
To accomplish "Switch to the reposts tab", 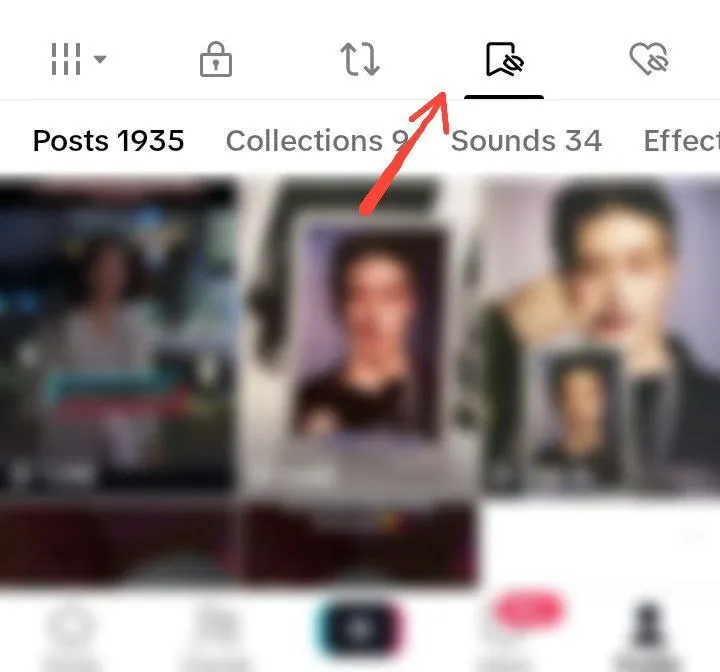I will [360, 61].
